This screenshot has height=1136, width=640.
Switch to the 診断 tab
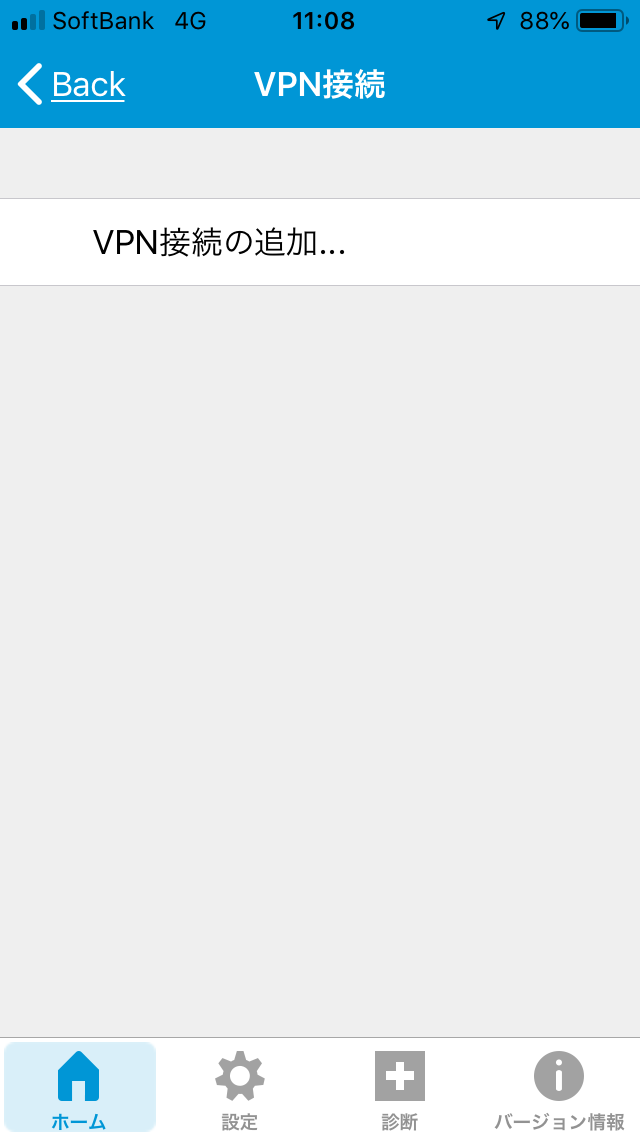point(399,1087)
